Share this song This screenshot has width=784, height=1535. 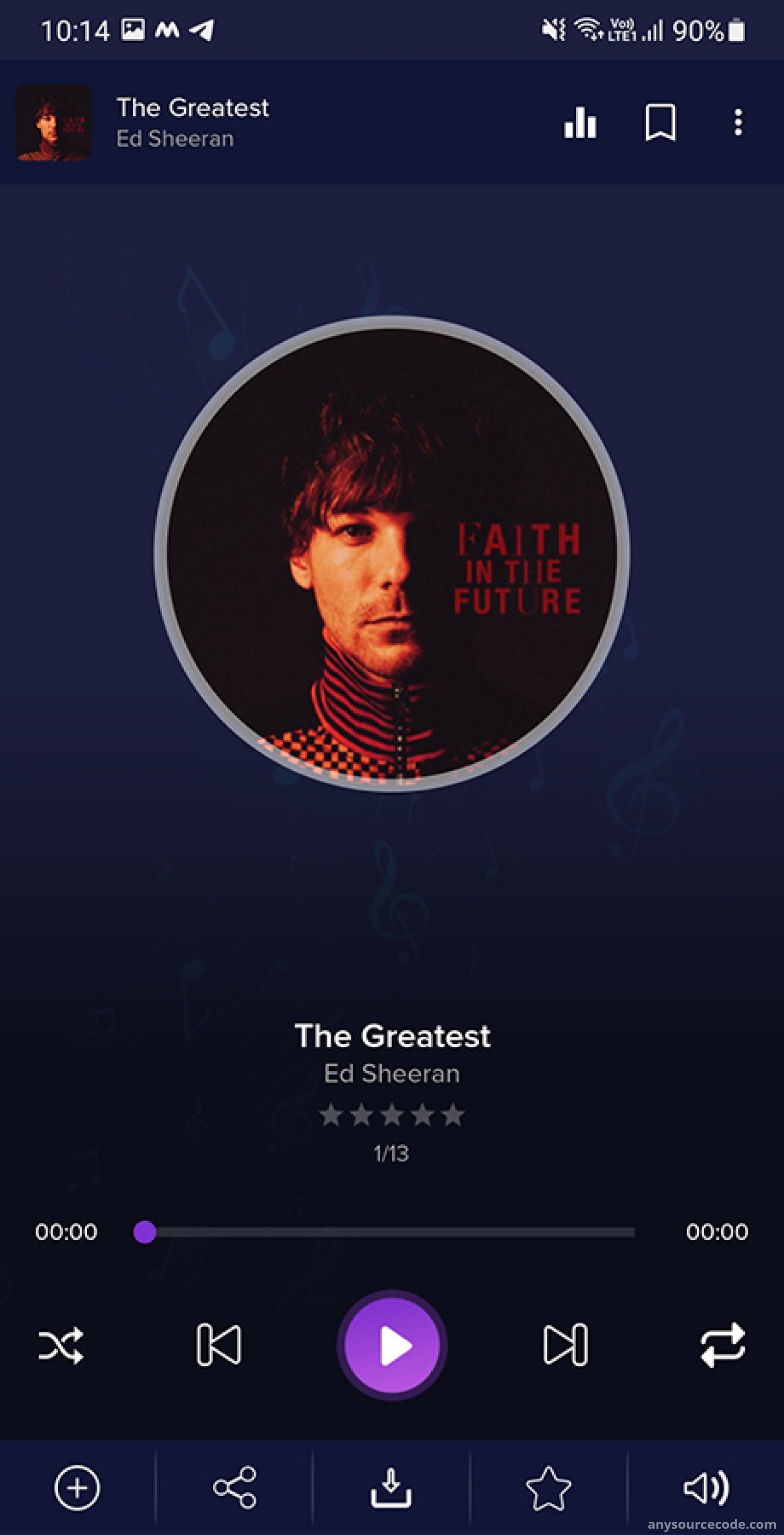tap(235, 1488)
